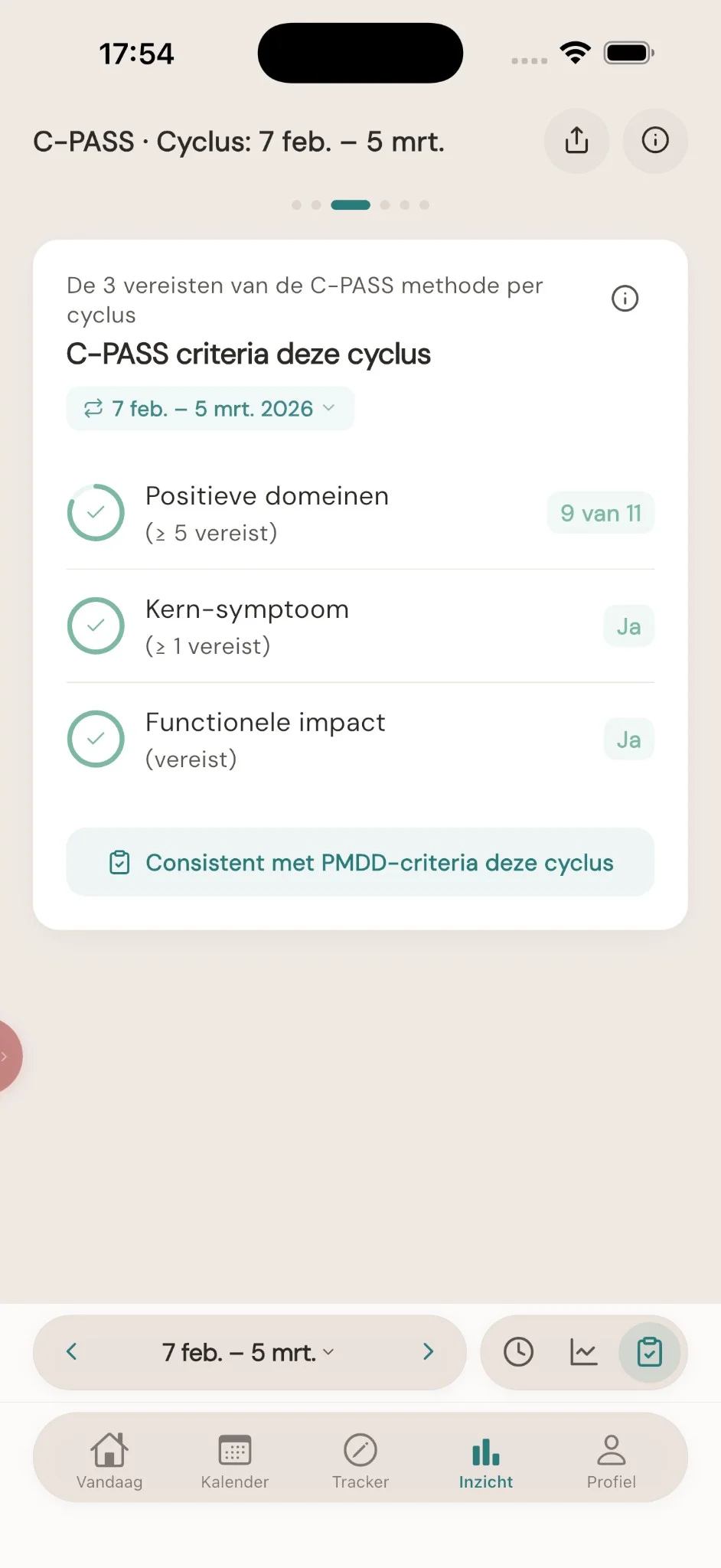This screenshot has height=1568, width=721.
Task: Open the share options via the export icon
Action: point(576,141)
